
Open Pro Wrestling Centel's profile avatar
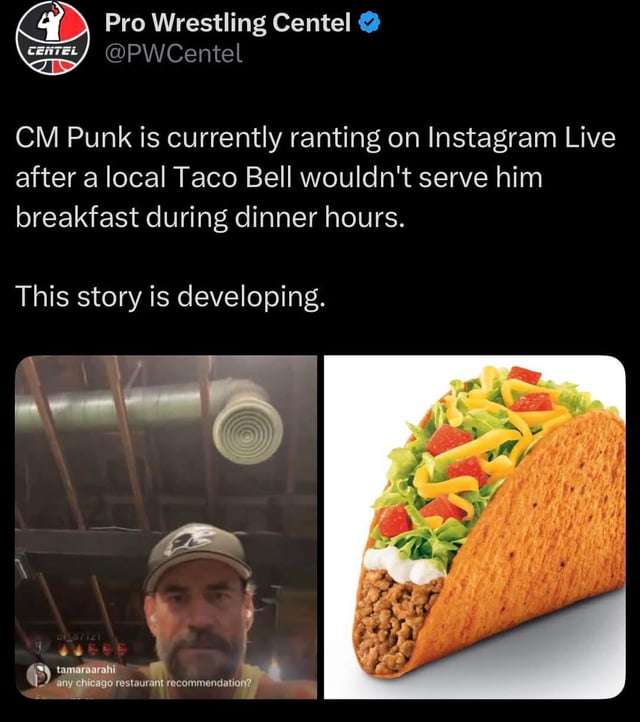pos(52,38)
